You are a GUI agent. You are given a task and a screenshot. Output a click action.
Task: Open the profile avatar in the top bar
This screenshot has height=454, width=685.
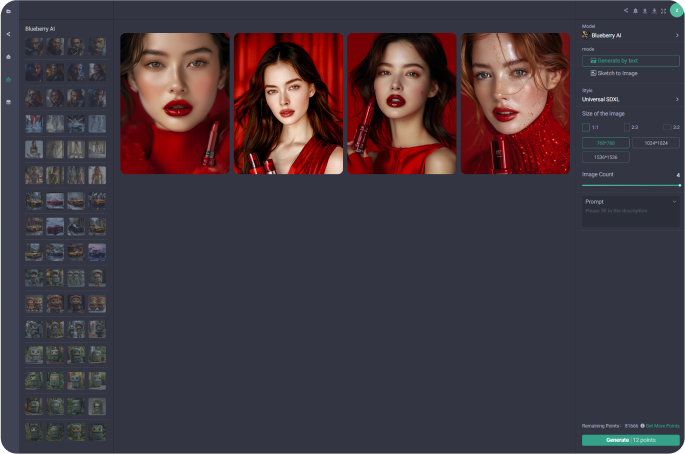pyautogui.click(x=676, y=10)
